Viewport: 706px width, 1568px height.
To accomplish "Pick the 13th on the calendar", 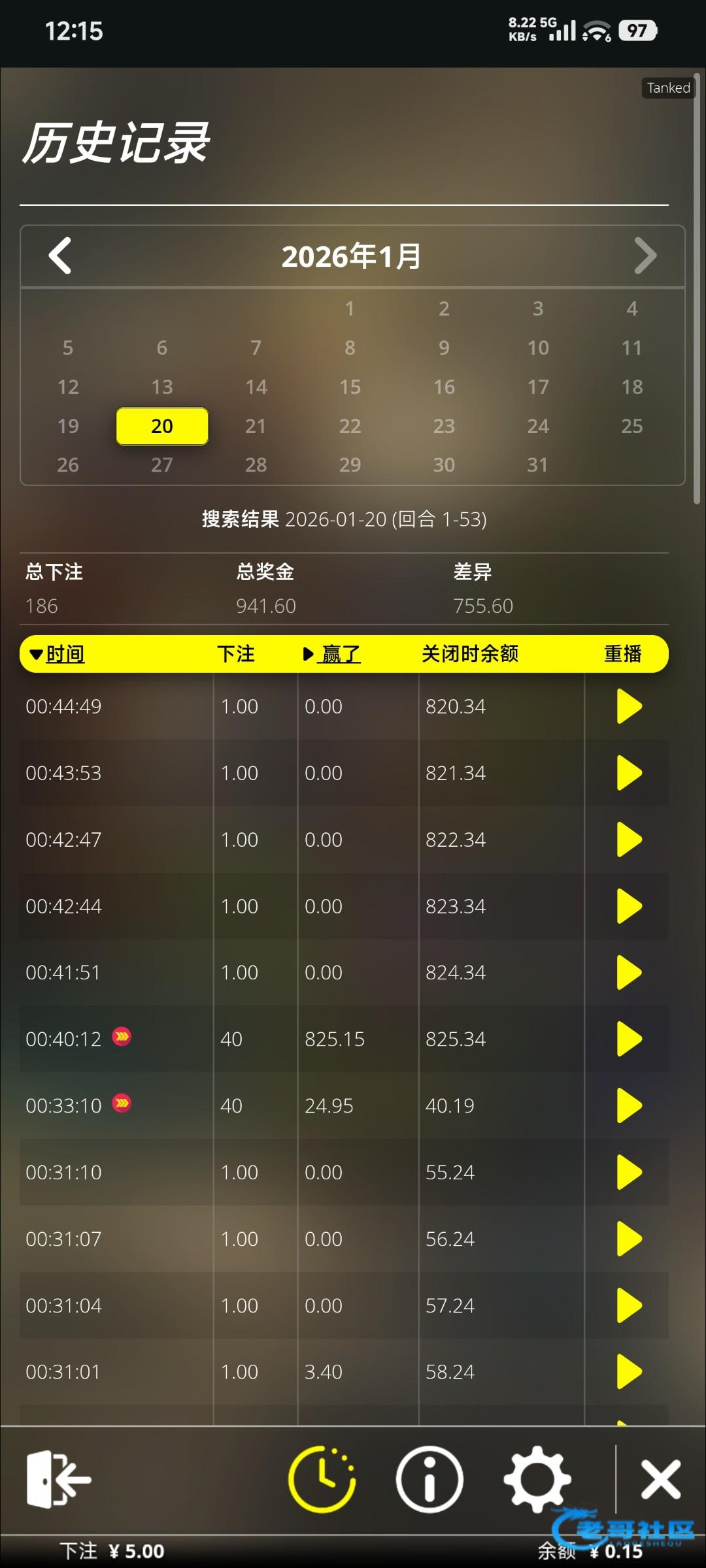I will [x=162, y=387].
